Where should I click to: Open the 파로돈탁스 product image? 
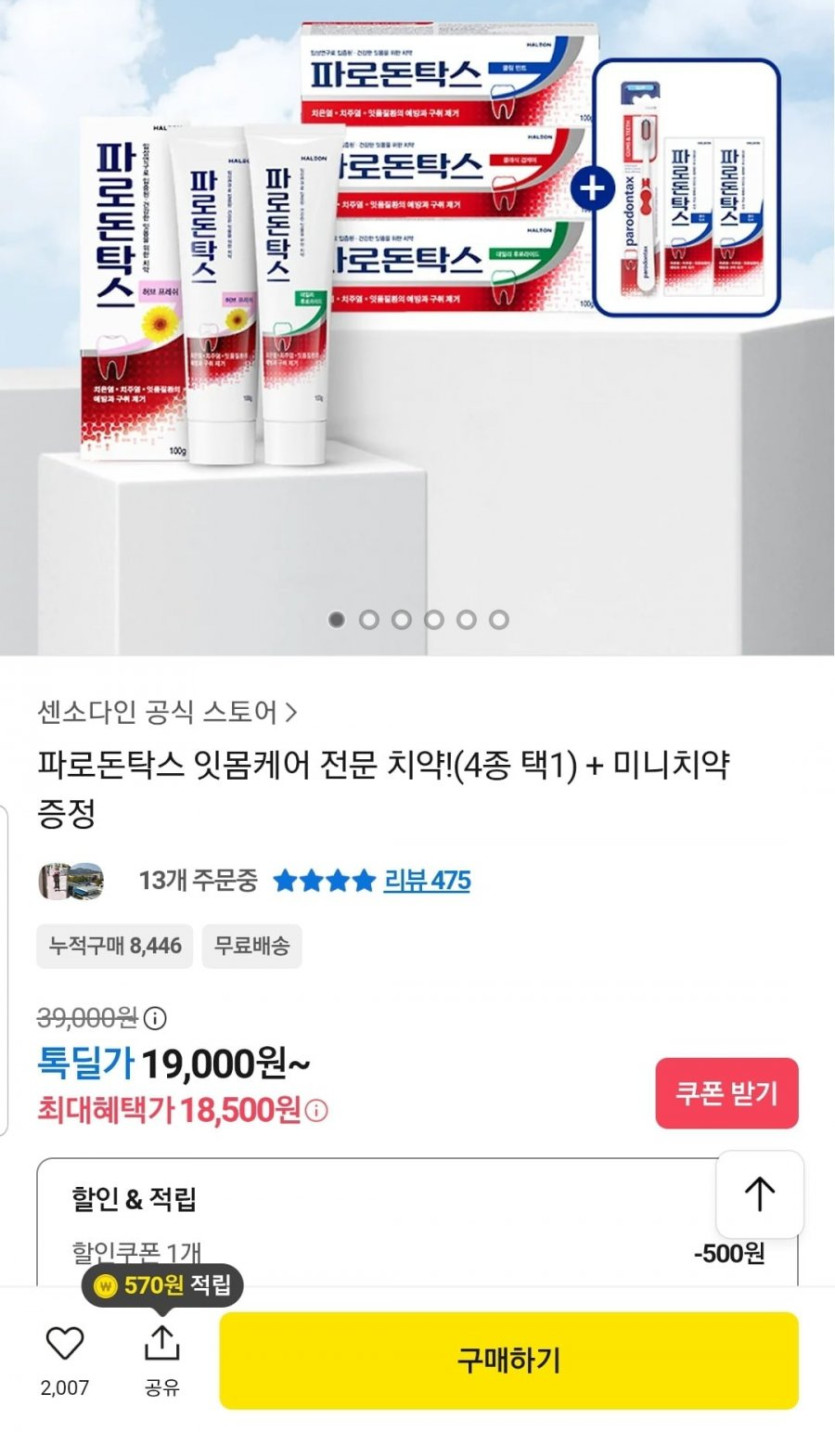pyautogui.click(x=417, y=300)
